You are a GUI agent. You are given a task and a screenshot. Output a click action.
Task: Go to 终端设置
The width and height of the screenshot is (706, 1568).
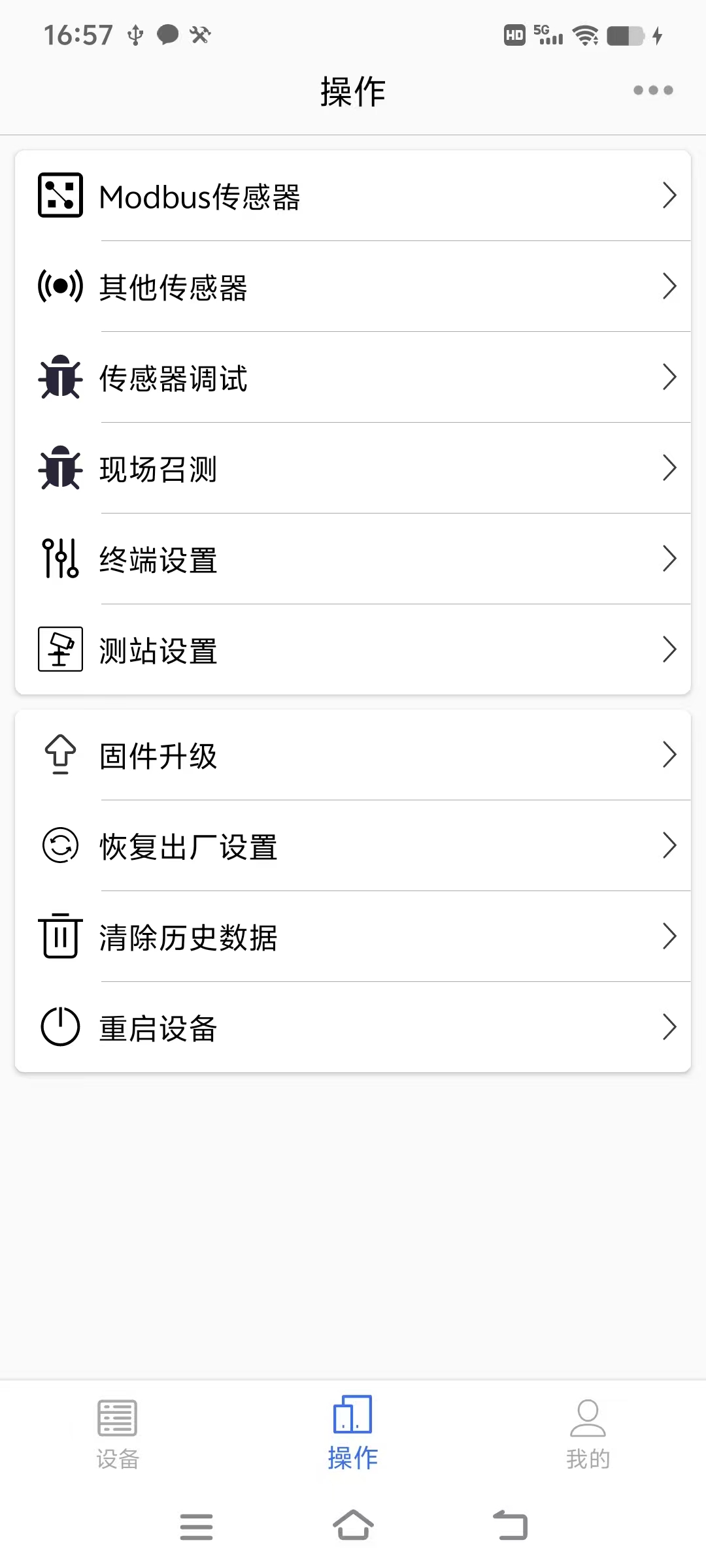click(x=353, y=559)
